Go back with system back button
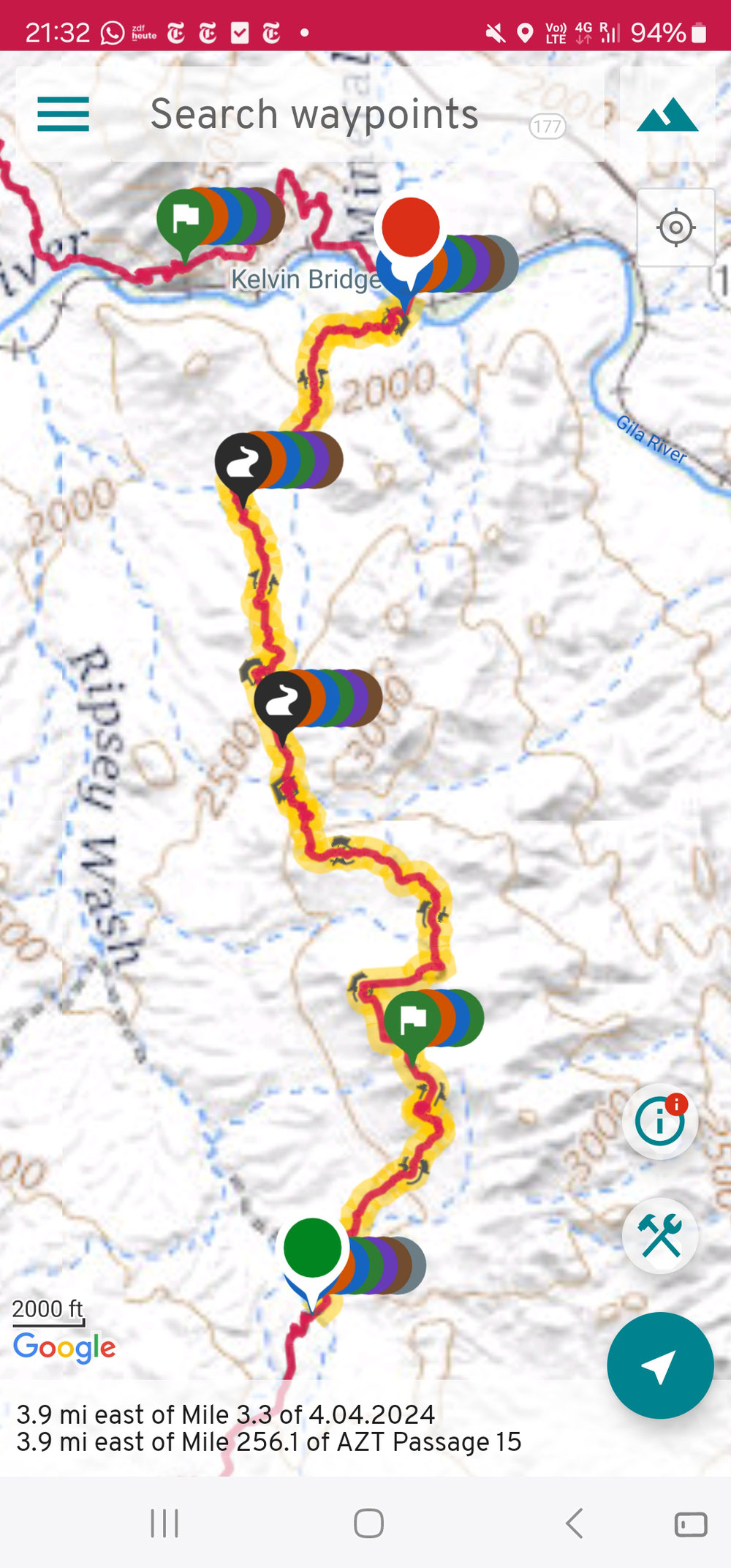 click(575, 1523)
